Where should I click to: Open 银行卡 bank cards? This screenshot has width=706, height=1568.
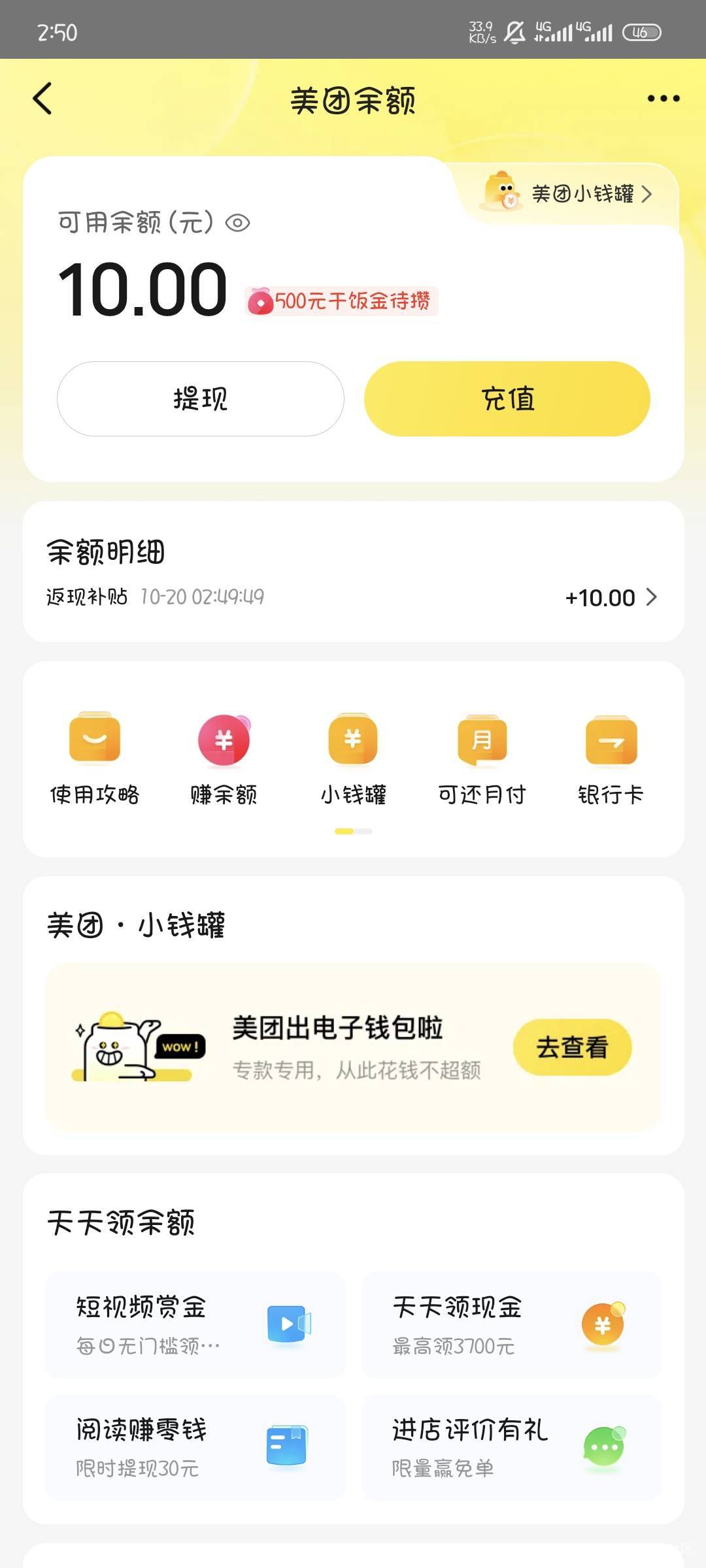point(611,758)
